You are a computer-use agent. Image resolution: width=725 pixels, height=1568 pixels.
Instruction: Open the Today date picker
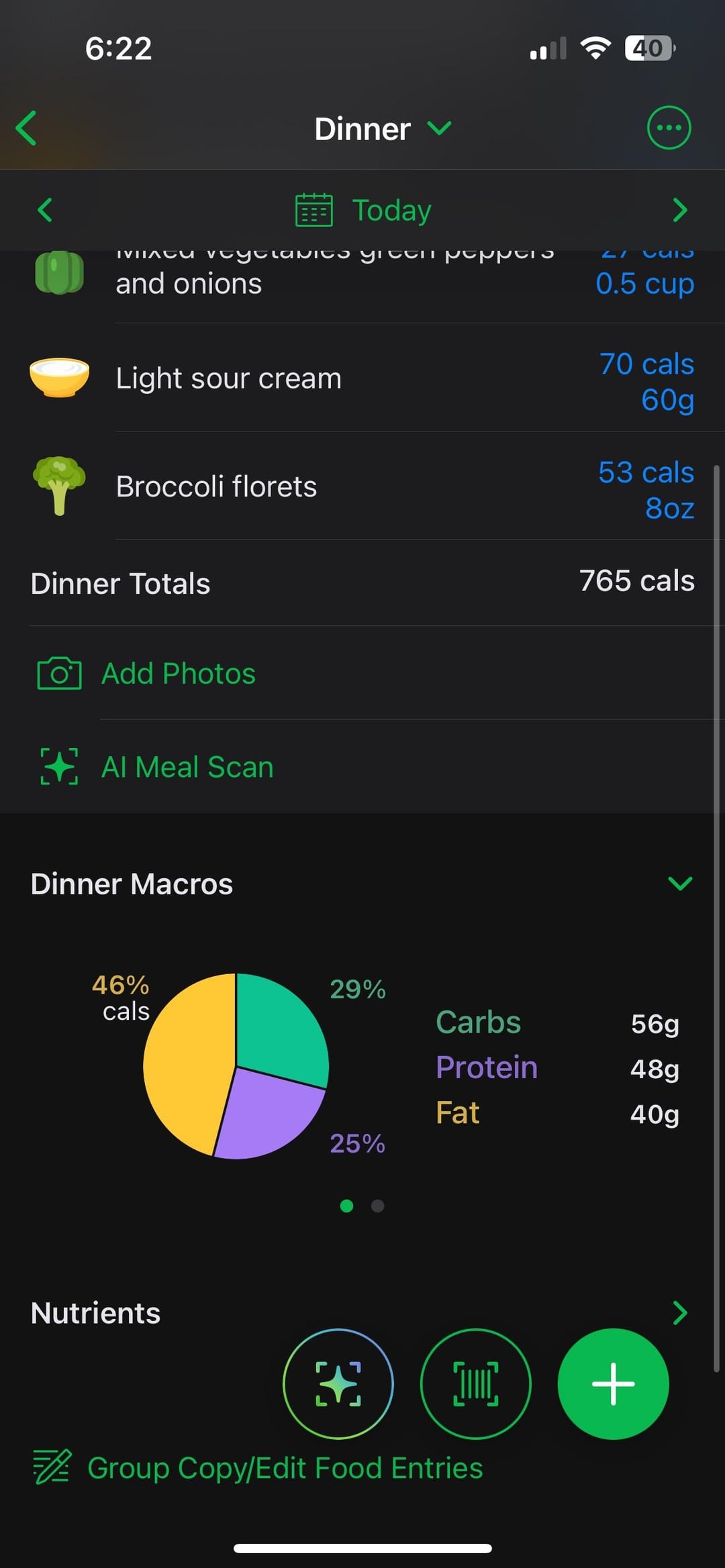pos(363,210)
